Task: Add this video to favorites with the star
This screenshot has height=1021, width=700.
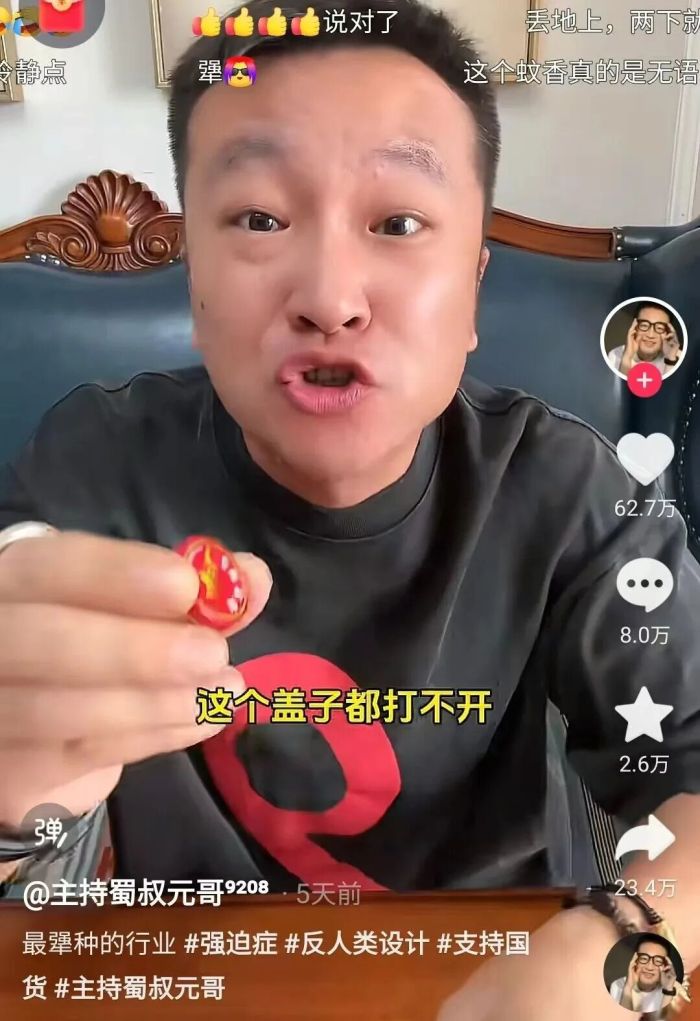Action: (644, 714)
